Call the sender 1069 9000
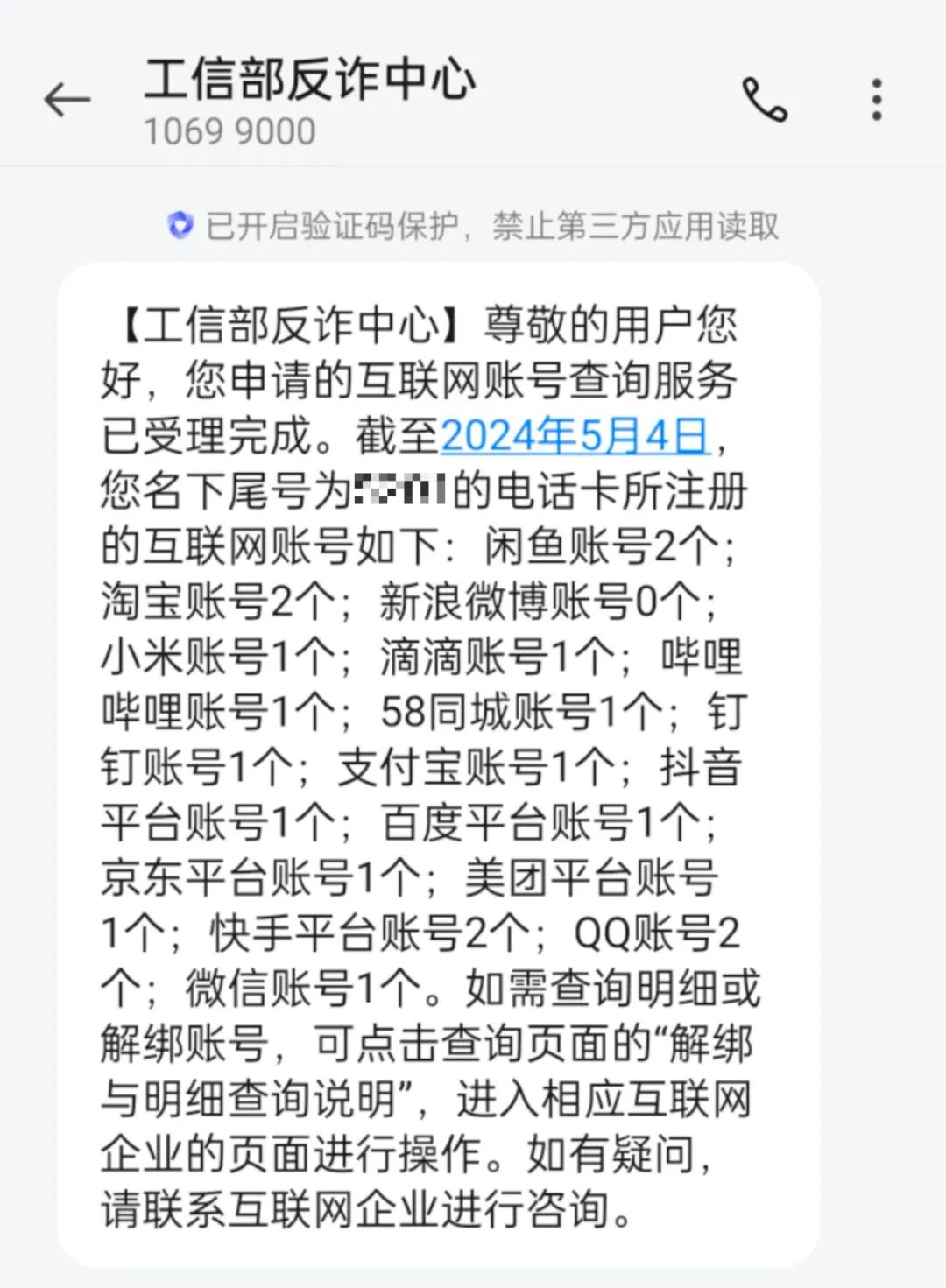The height and width of the screenshot is (1288, 946). 765,100
